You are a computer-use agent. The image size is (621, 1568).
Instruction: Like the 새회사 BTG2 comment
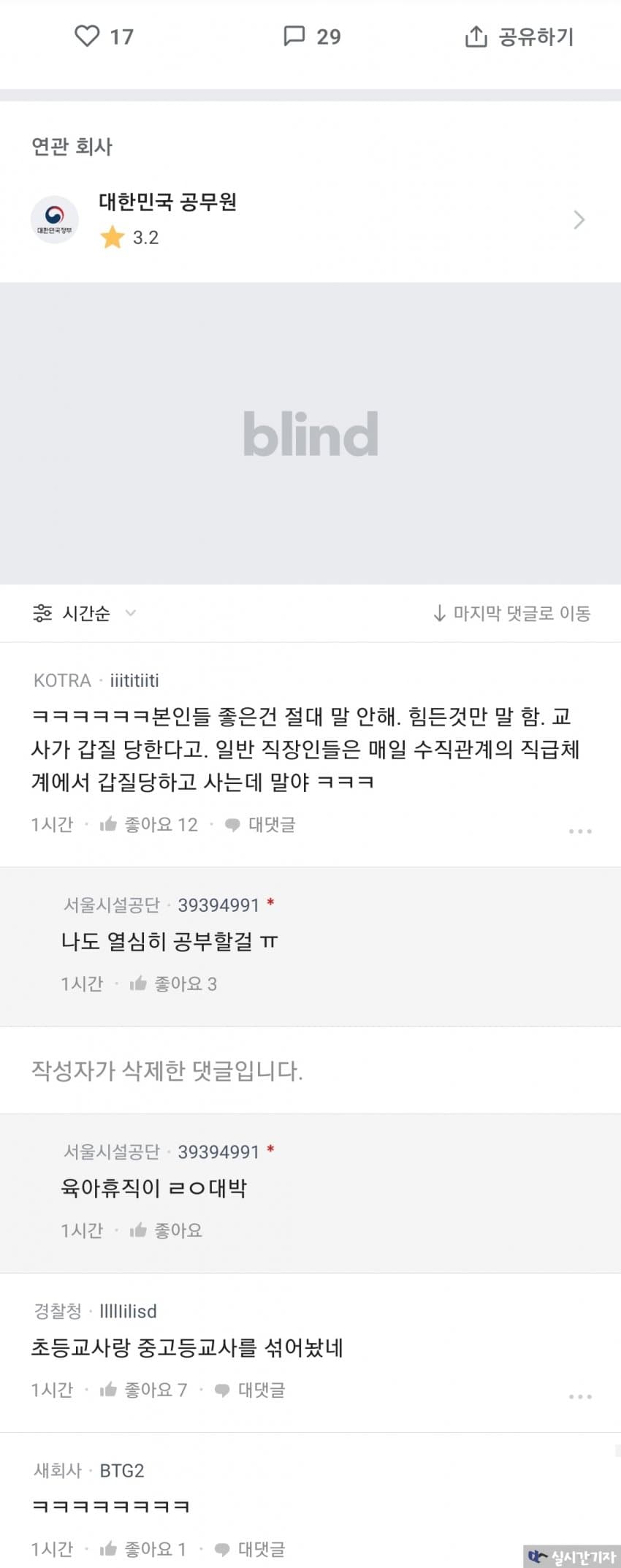tap(143, 1549)
